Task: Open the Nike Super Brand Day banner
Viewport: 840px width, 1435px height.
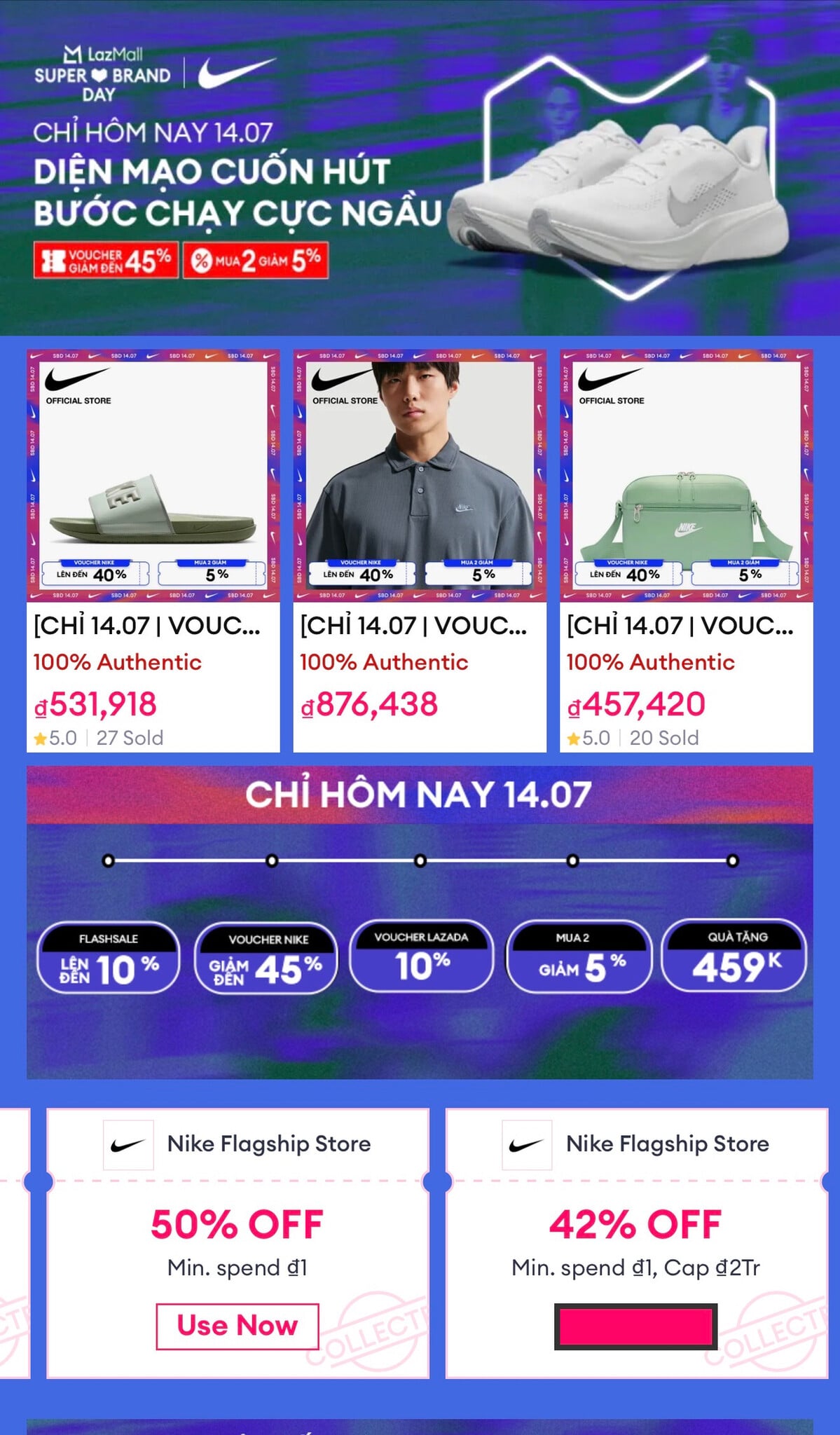Action: coord(420,168)
